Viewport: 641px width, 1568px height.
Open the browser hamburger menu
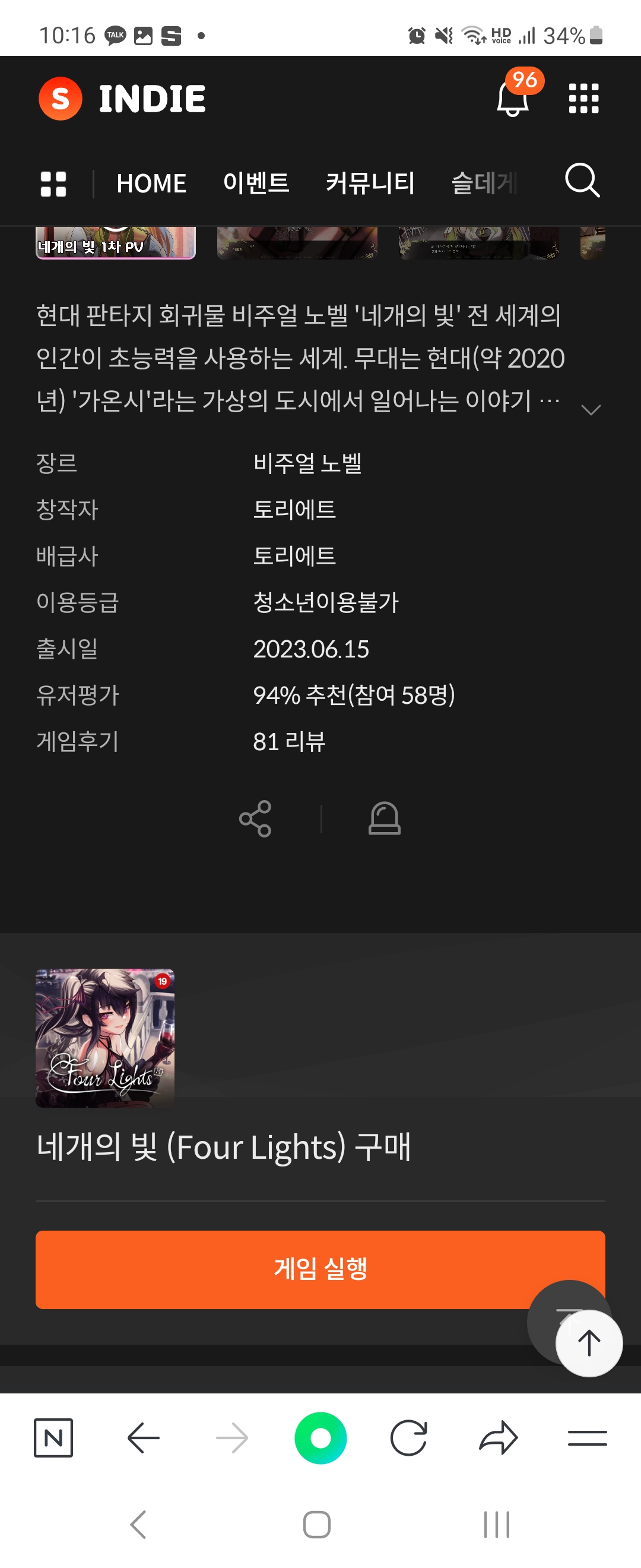tap(587, 1438)
